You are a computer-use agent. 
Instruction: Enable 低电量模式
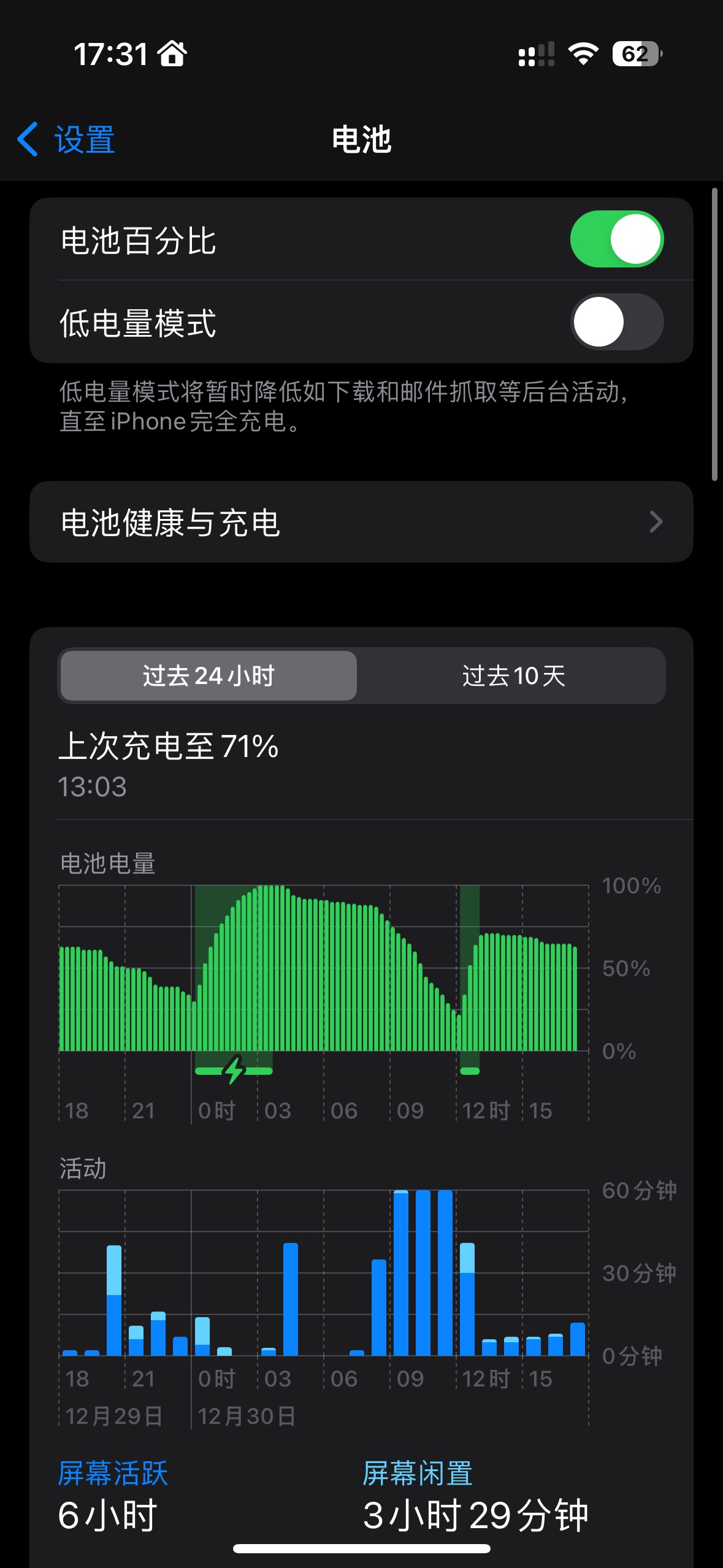[616, 322]
